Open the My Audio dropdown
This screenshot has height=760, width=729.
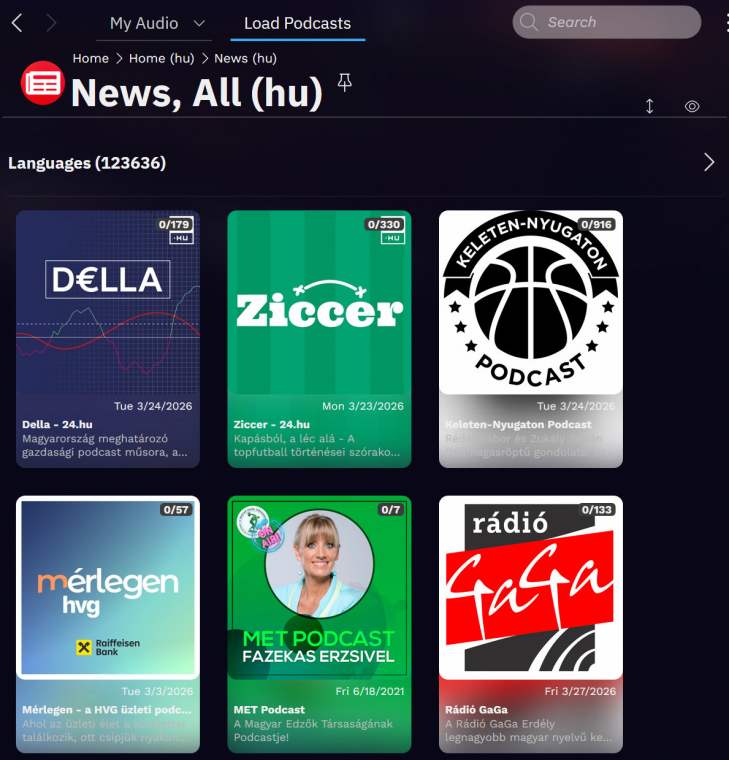[x=159, y=23]
